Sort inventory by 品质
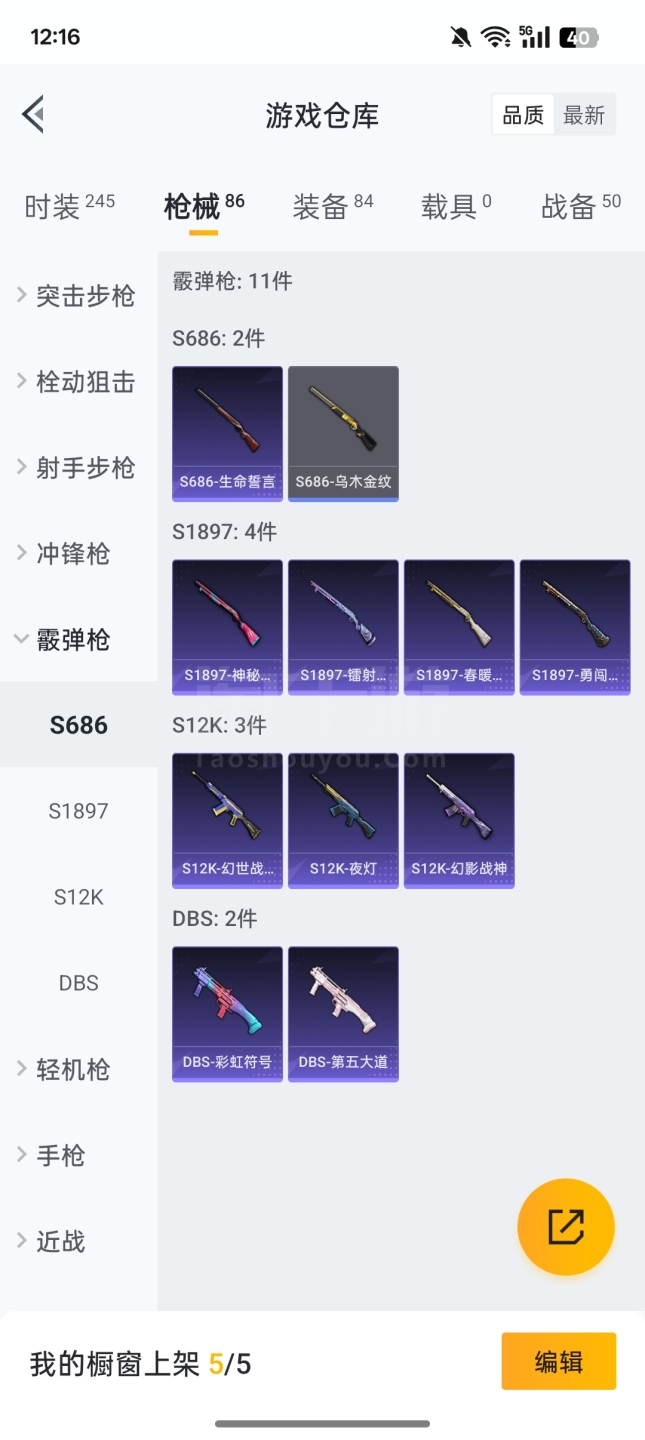 coord(523,115)
